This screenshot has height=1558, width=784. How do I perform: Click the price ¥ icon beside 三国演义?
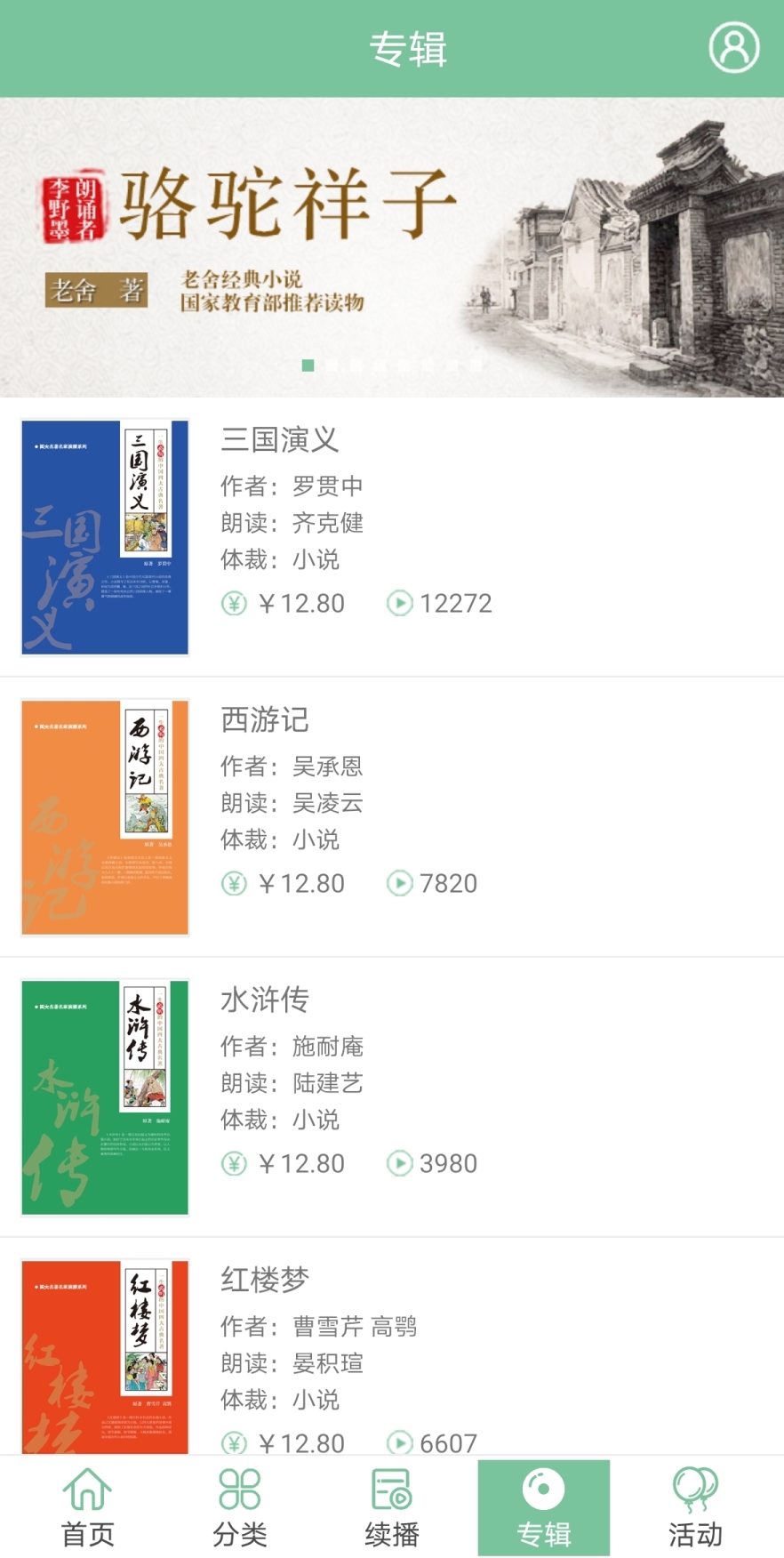(x=234, y=603)
